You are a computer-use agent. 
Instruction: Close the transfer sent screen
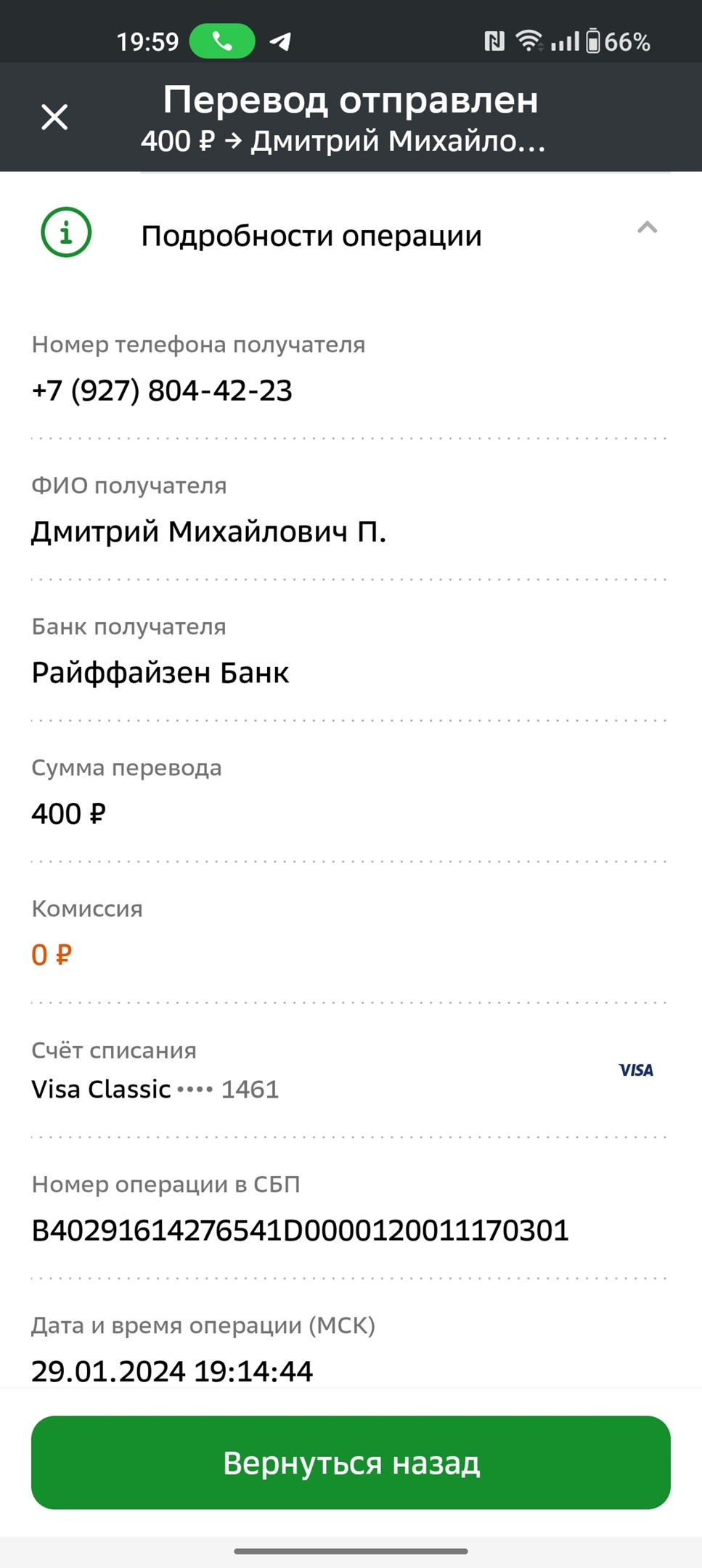(54, 117)
